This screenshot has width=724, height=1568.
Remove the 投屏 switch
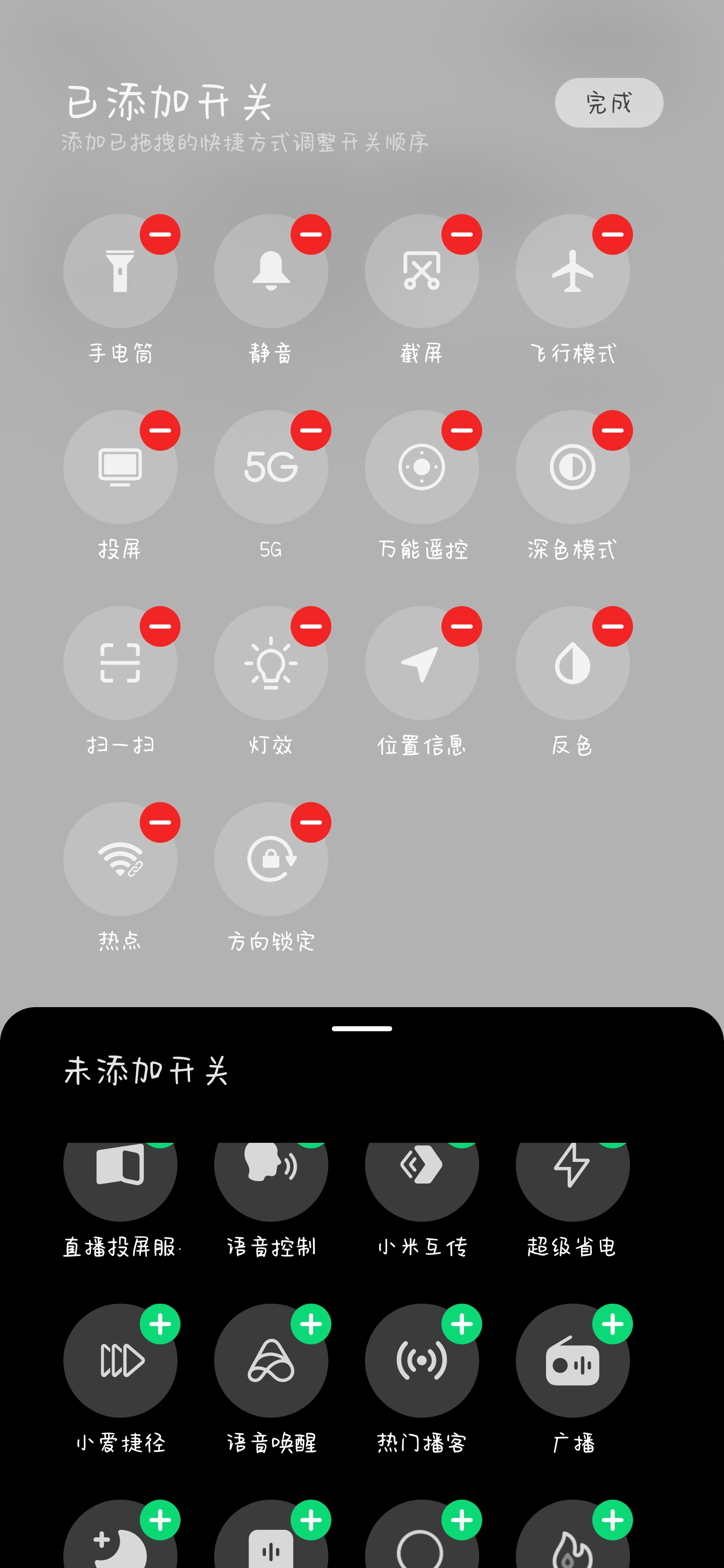160,430
